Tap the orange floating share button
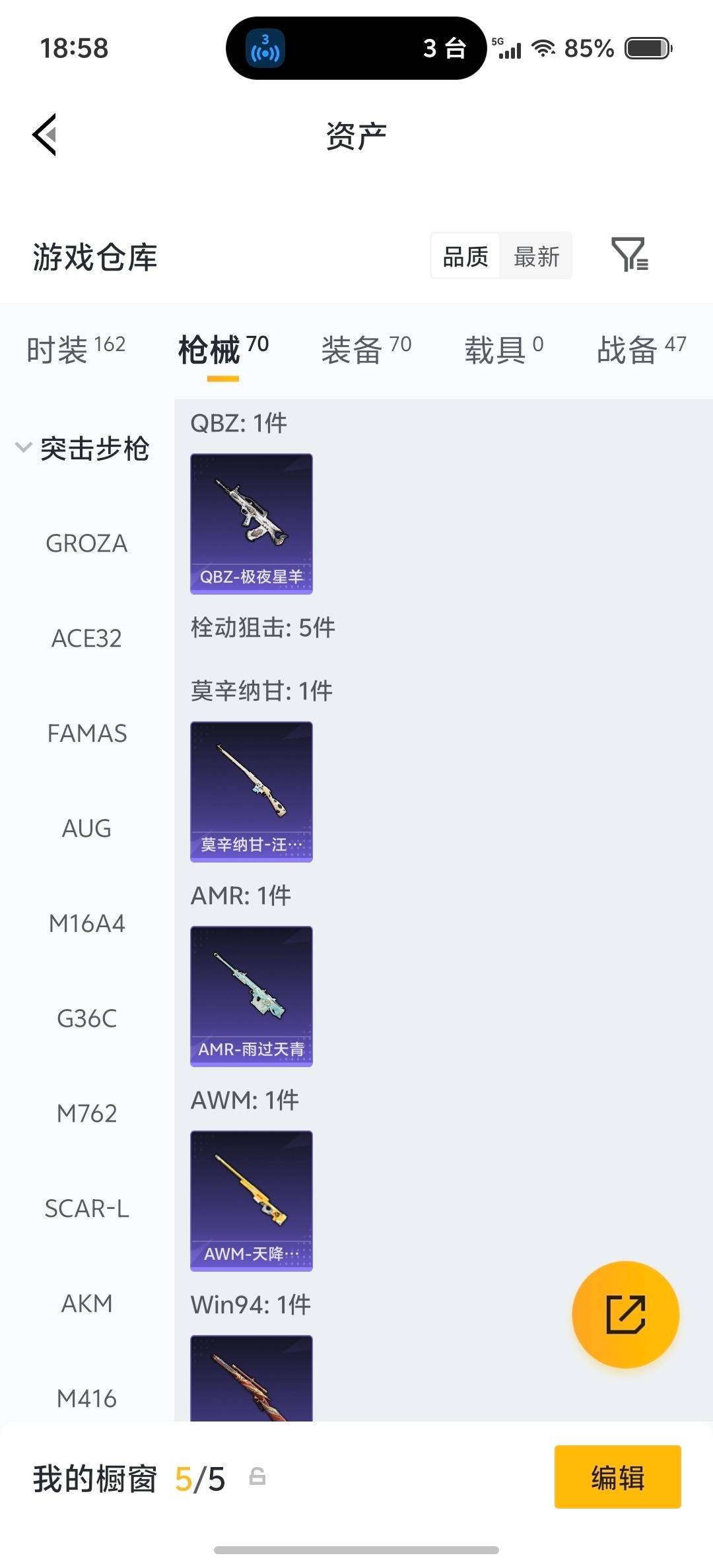This screenshot has height=1568, width=713. 625,1315
